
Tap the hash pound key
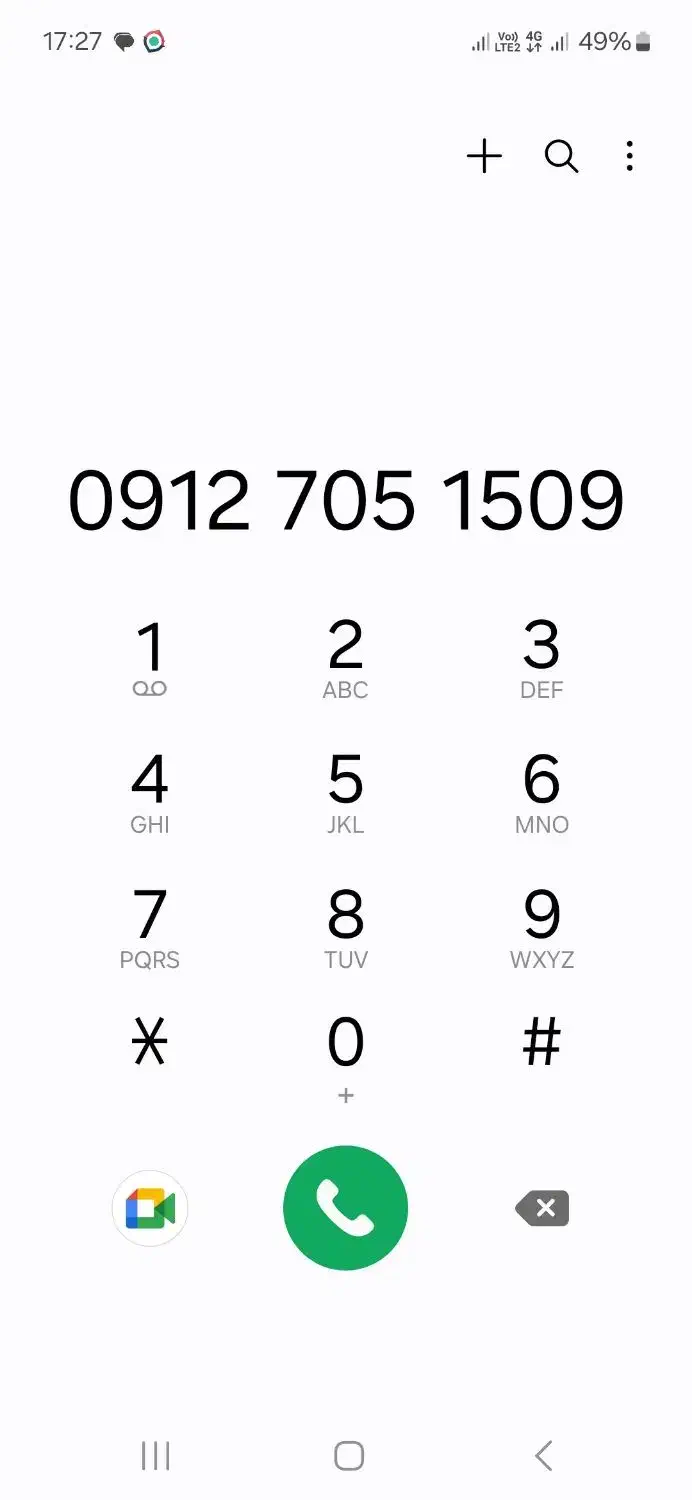click(x=541, y=1045)
